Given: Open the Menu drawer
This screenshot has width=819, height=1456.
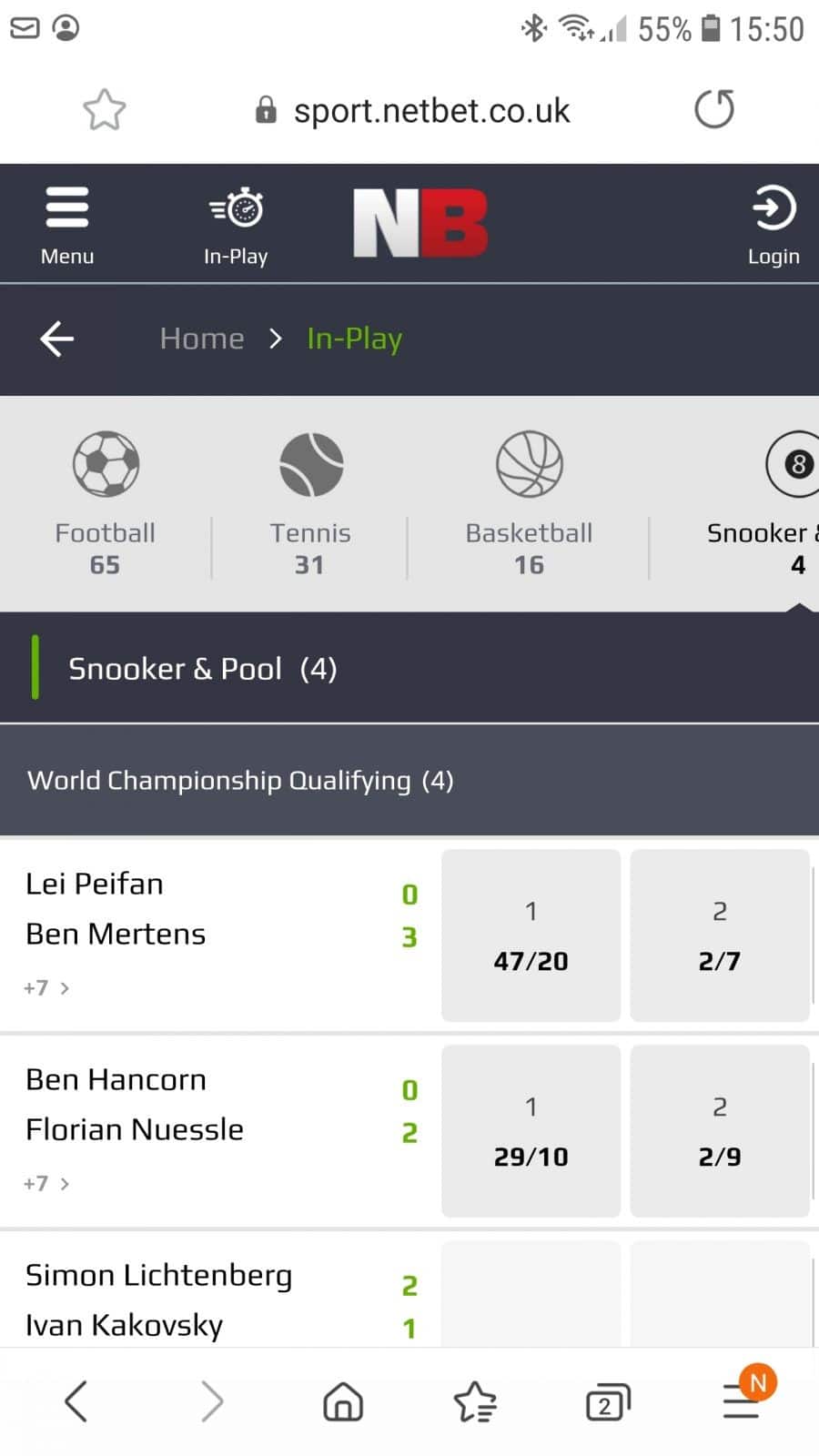Looking at the screenshot, I should (67, 225).
